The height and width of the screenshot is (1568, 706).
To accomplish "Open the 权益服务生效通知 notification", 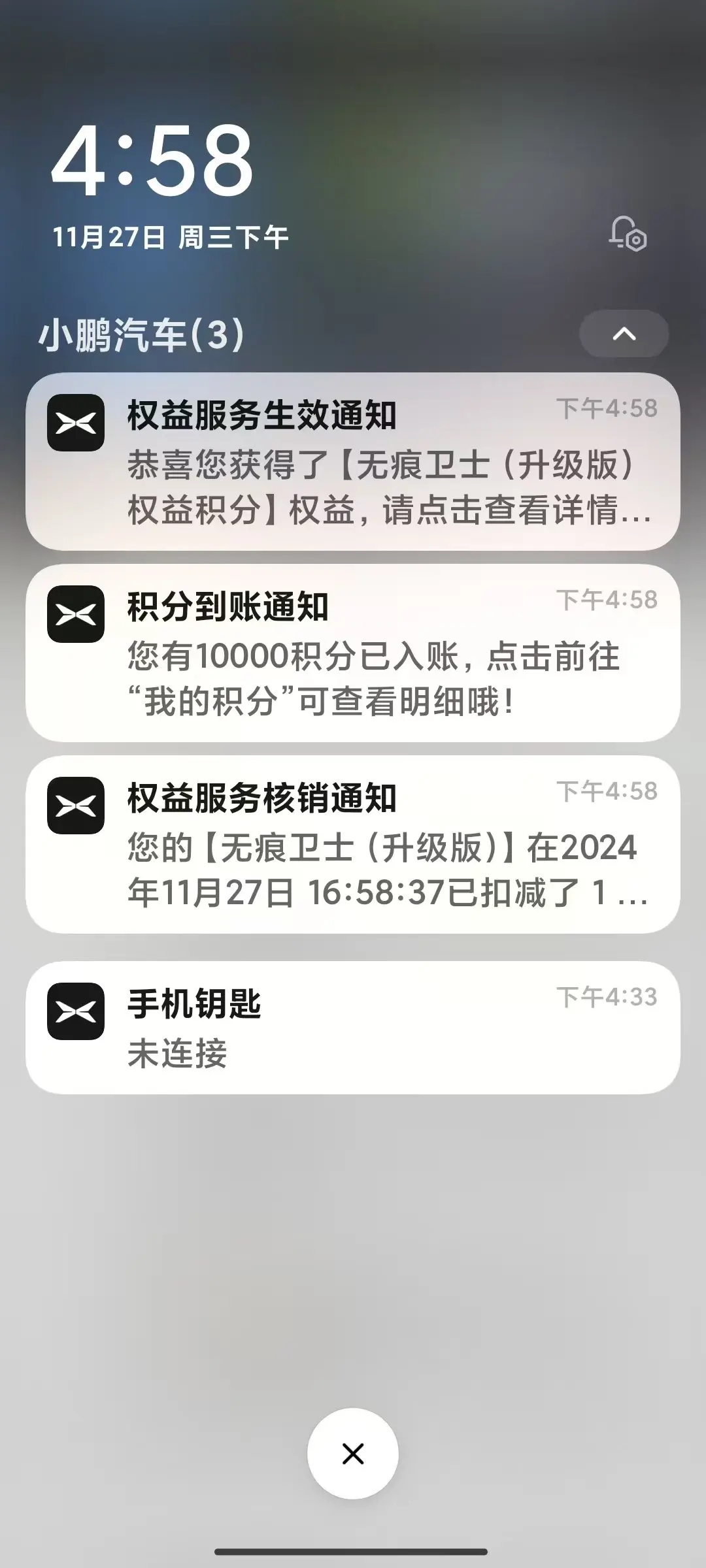I will click(x=353, y=461).
